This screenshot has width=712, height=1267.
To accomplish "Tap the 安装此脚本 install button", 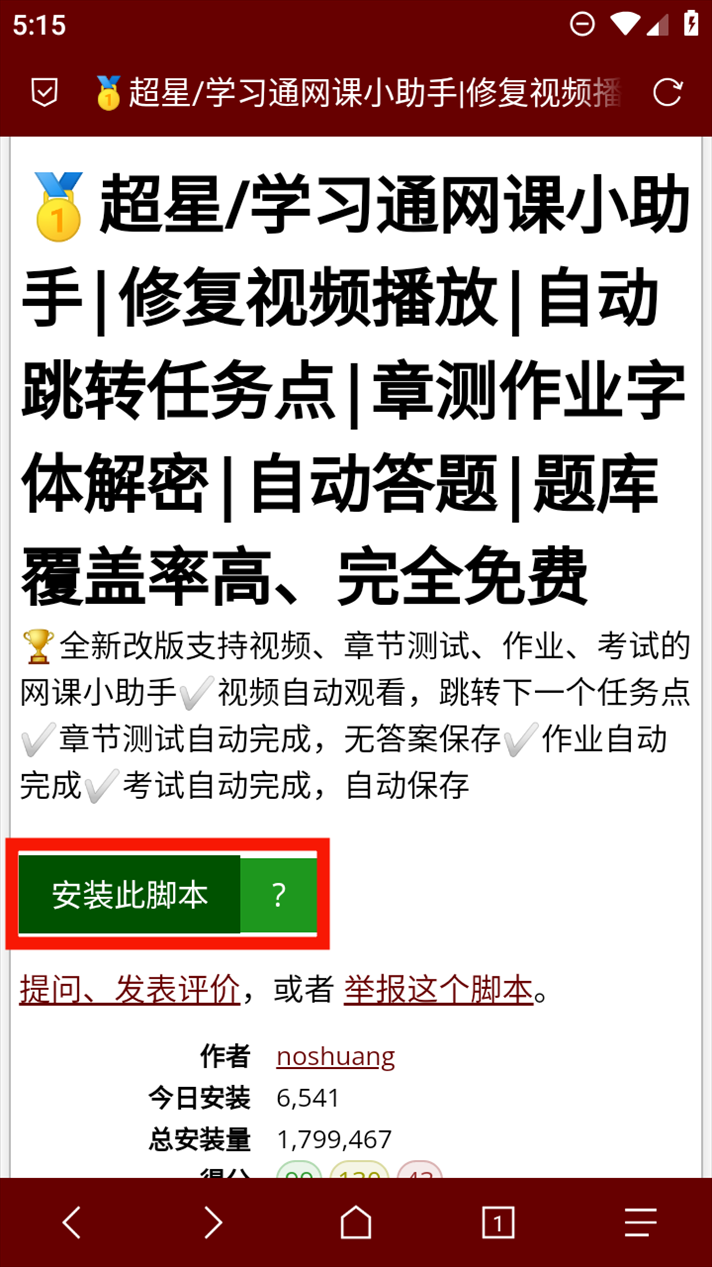I will pos(130,895).
